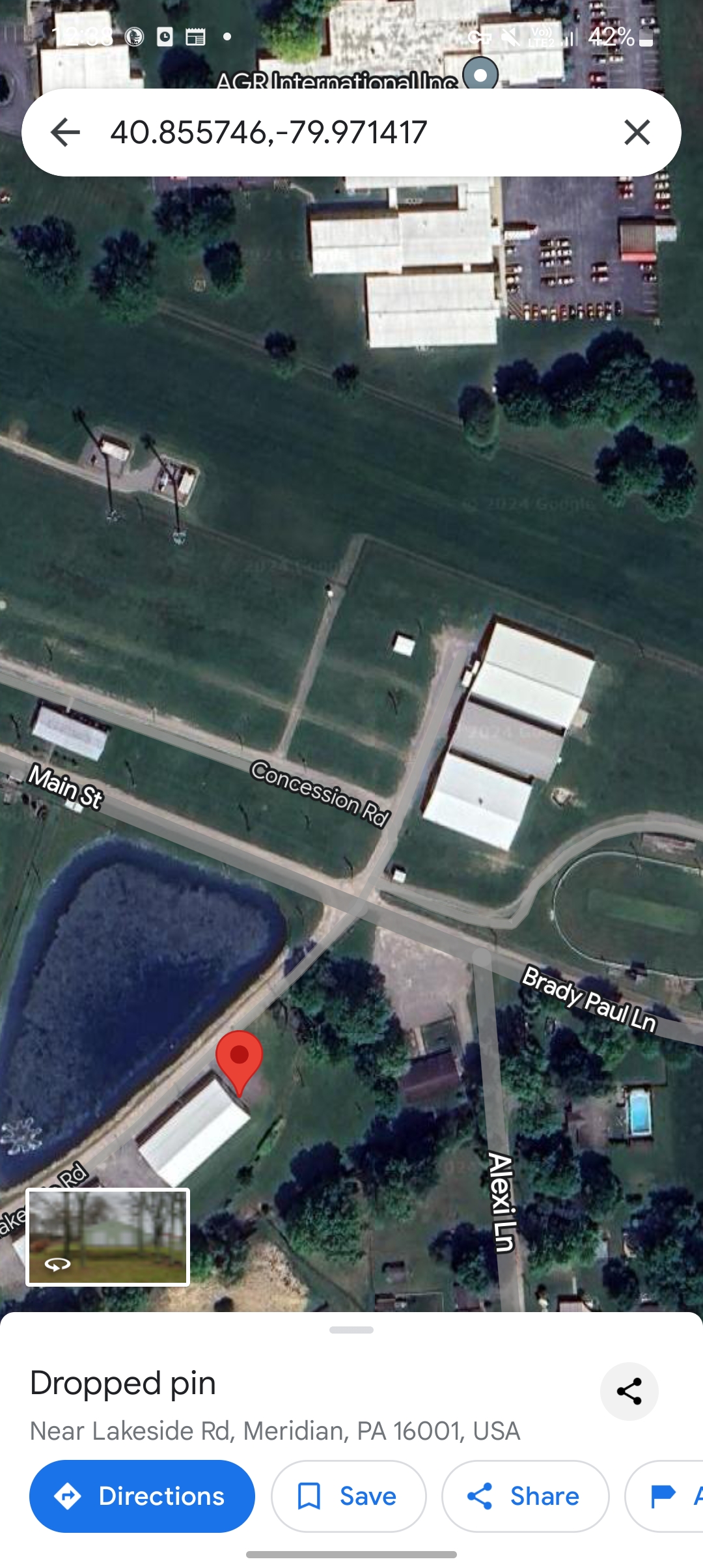Save the dropped pin location
Screen dimensions: 703x1568
(348, 1496)
